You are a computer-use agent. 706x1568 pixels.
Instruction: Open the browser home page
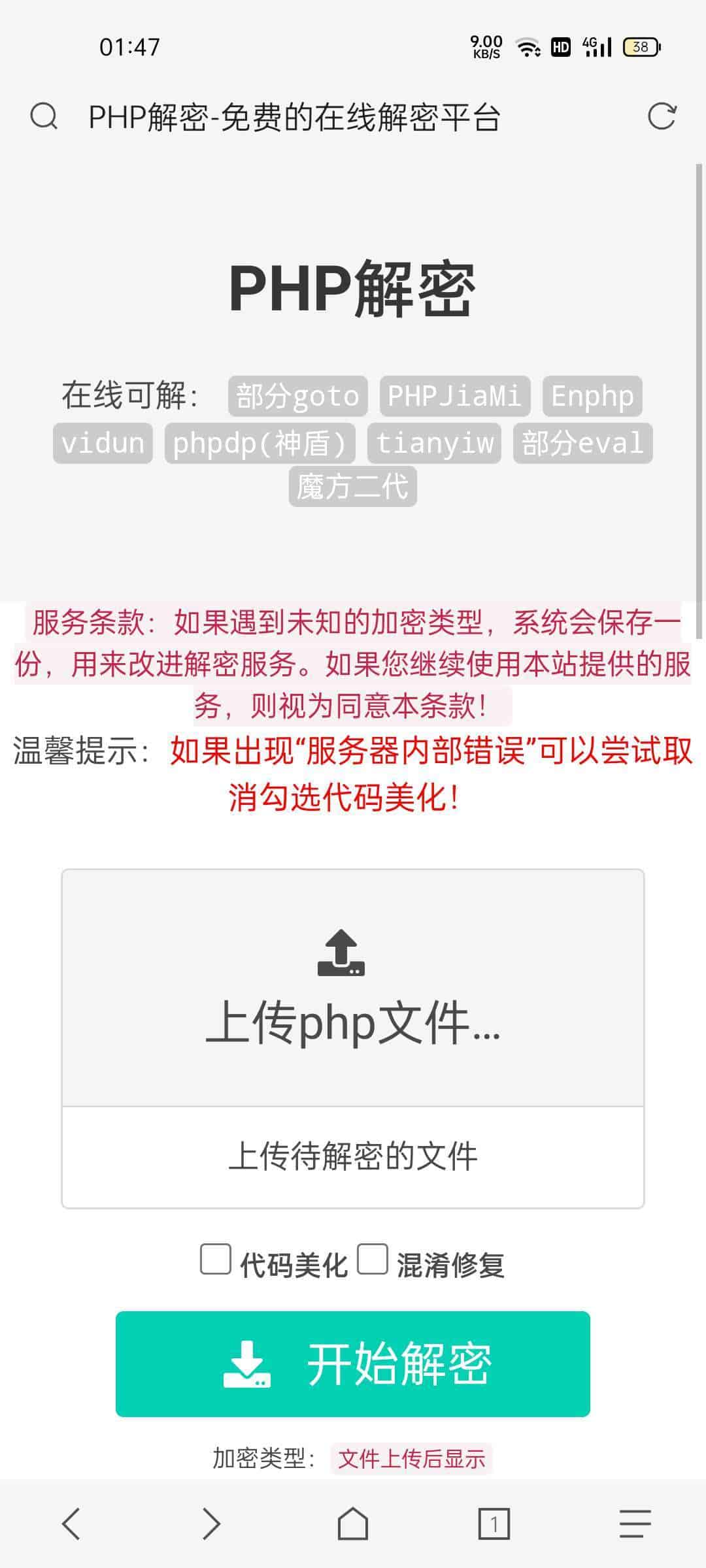point(353,1524)
